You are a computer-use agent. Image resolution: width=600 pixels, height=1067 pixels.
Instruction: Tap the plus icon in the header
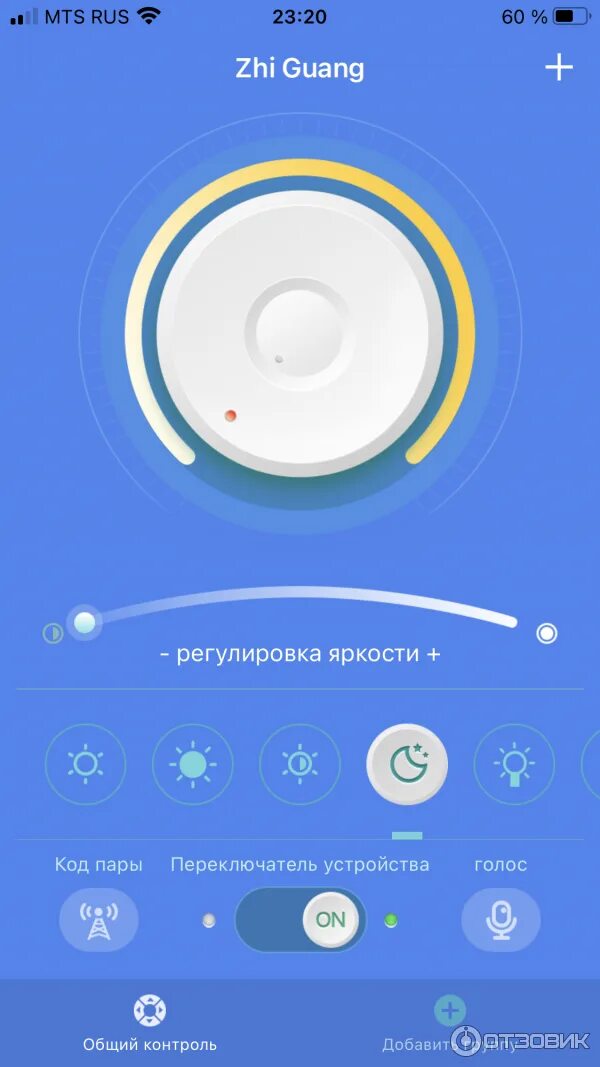(x=558, y=68)
